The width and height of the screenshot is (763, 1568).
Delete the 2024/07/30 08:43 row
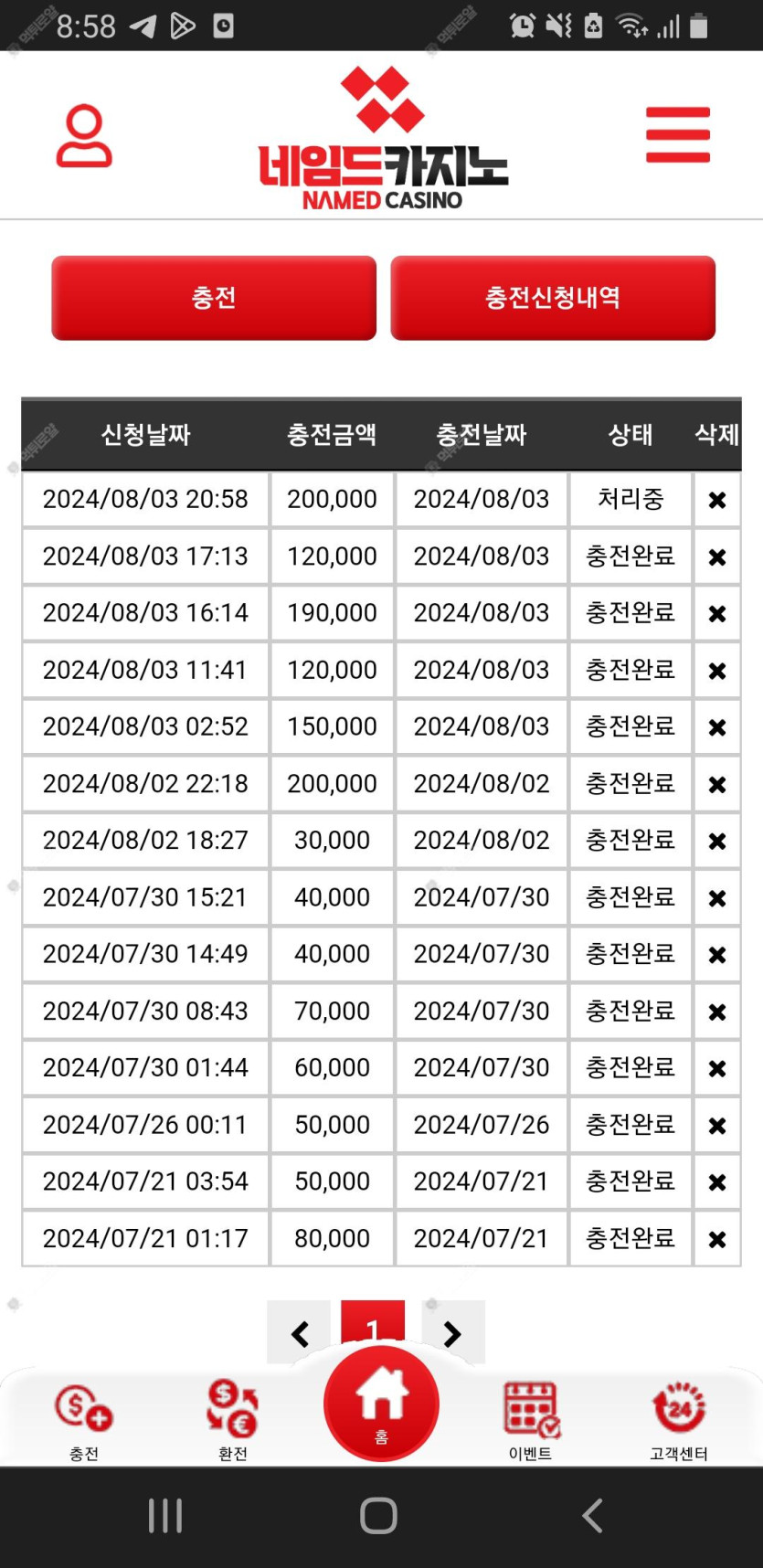[717, 1012]
